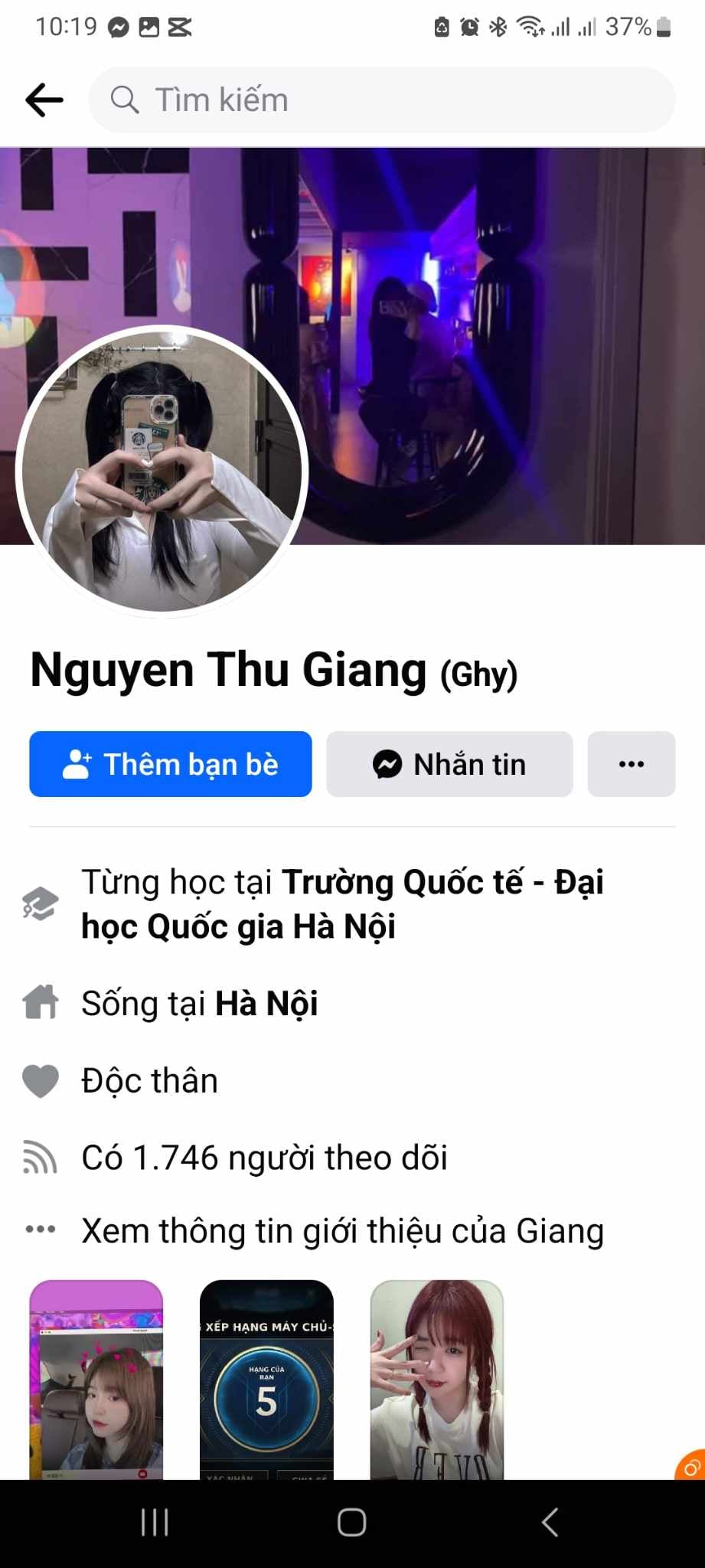Open Trường Quốc tế - Đại học Quốc gia Hà Nội
The height and width of the screenshot is (1568, 705).
point(341,904)
